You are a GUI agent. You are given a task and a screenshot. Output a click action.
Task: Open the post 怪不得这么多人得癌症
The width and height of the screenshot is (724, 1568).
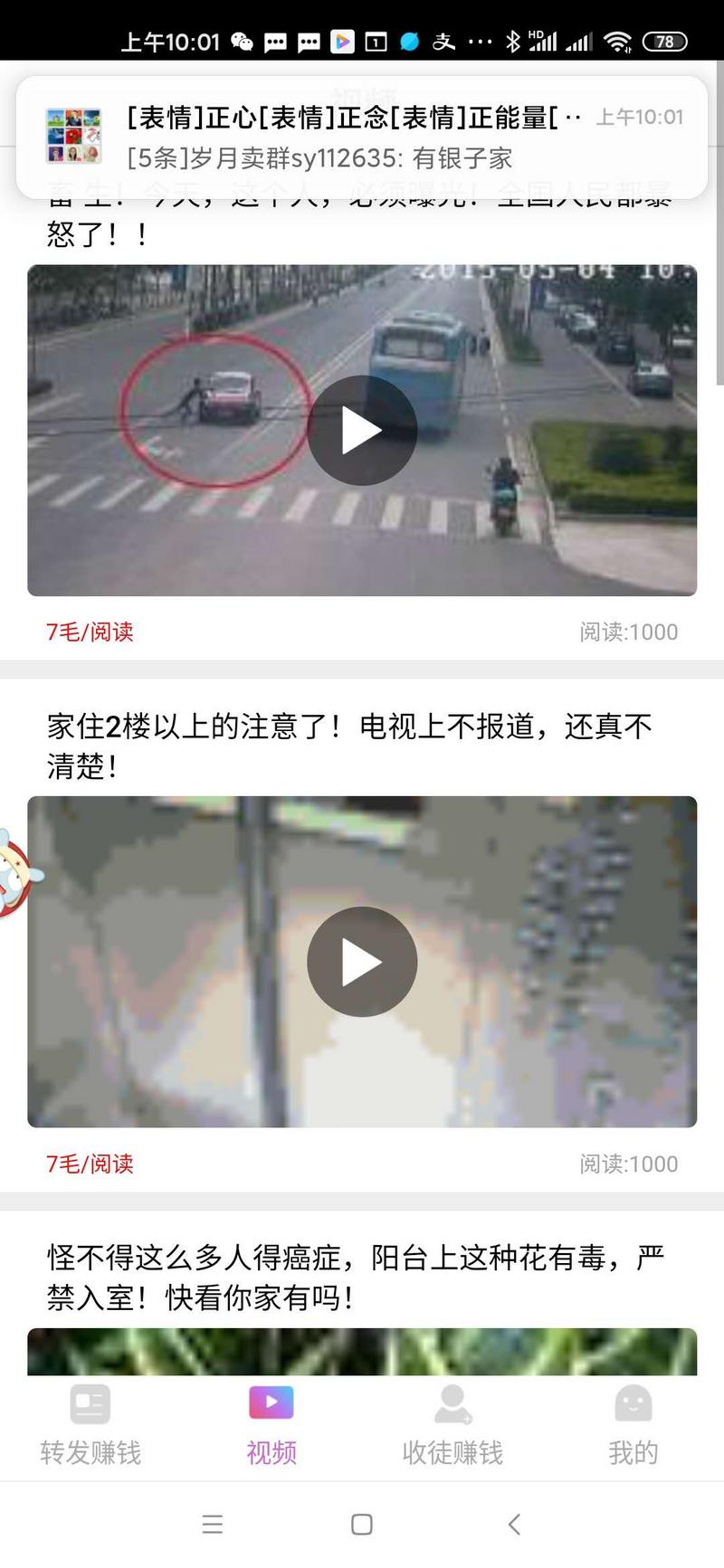(356, 1277)
